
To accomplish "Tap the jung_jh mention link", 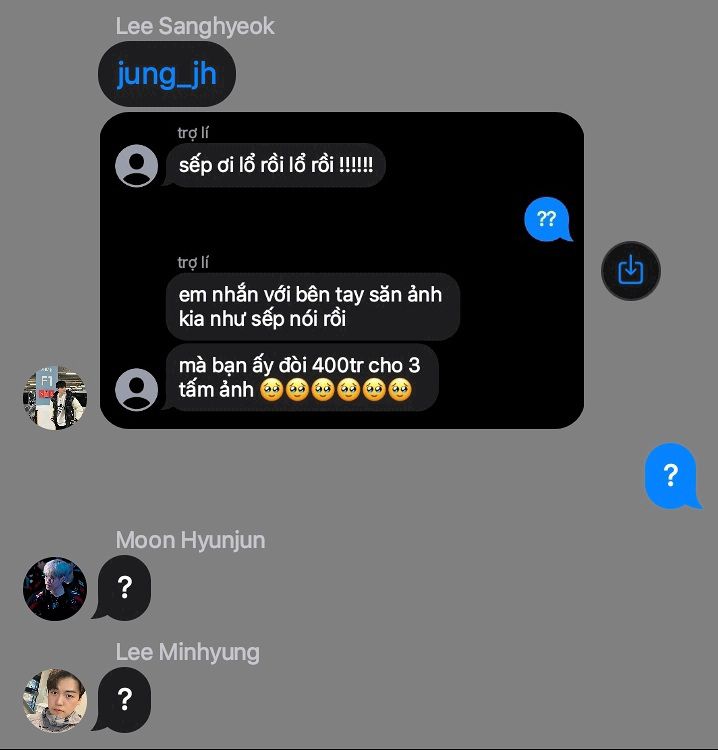I will tap(166, 73).
